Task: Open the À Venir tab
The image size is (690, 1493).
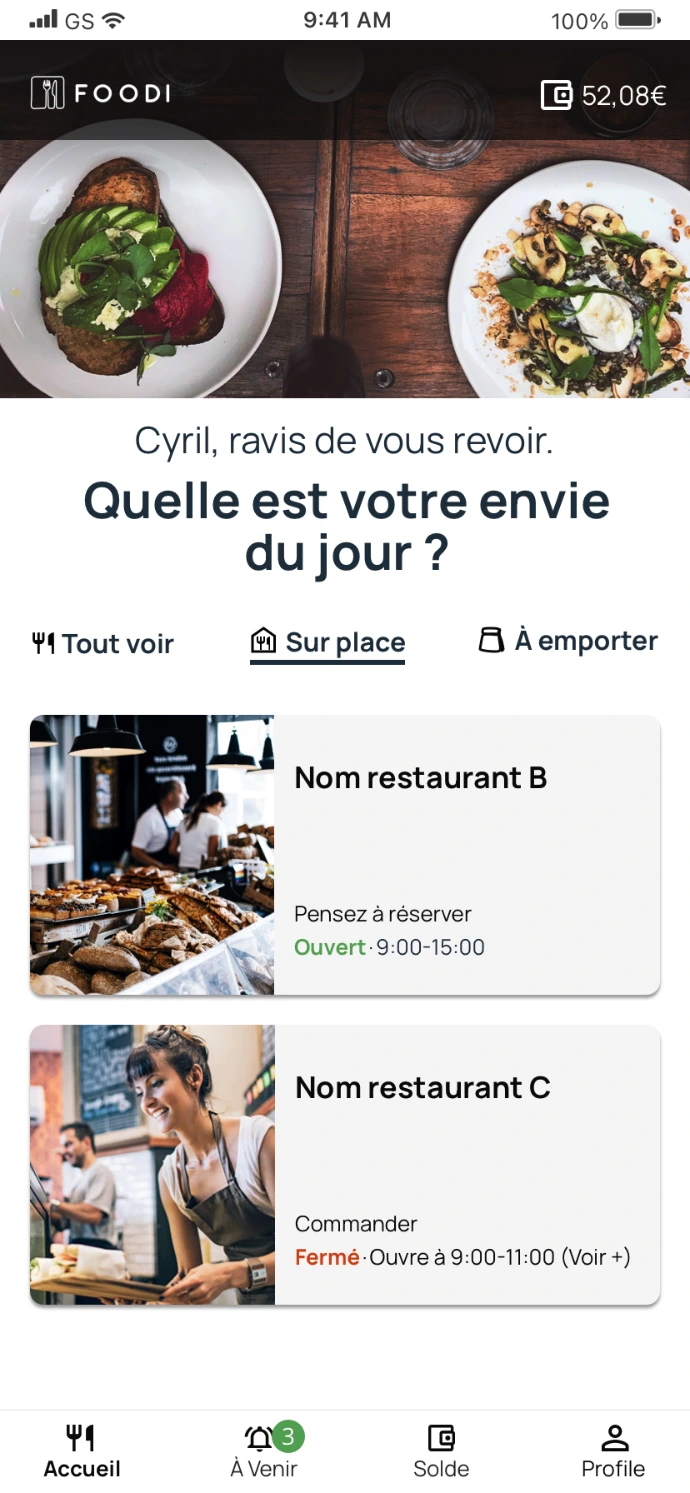Action: pyautogui.click(x=264, y=1451)
